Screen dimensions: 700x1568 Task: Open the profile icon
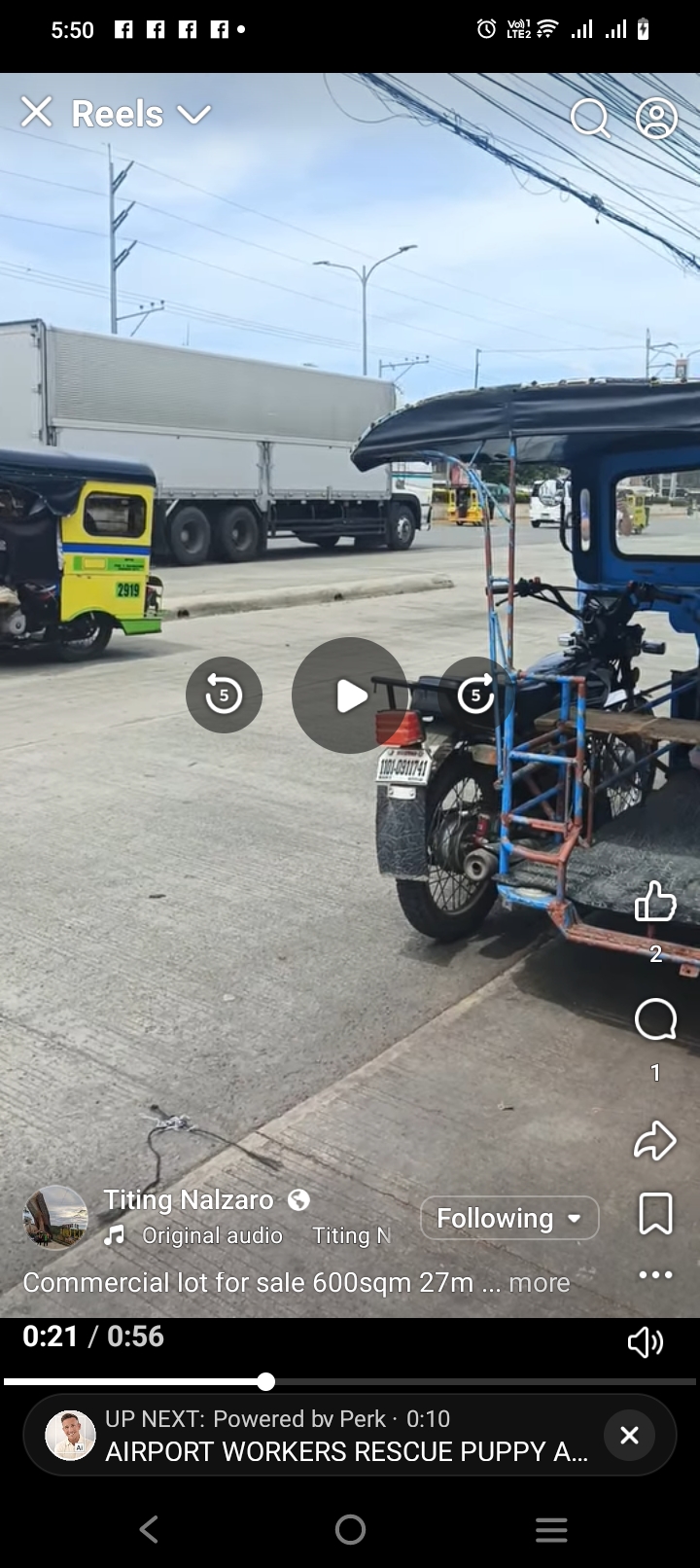click(x=656, y=119)
